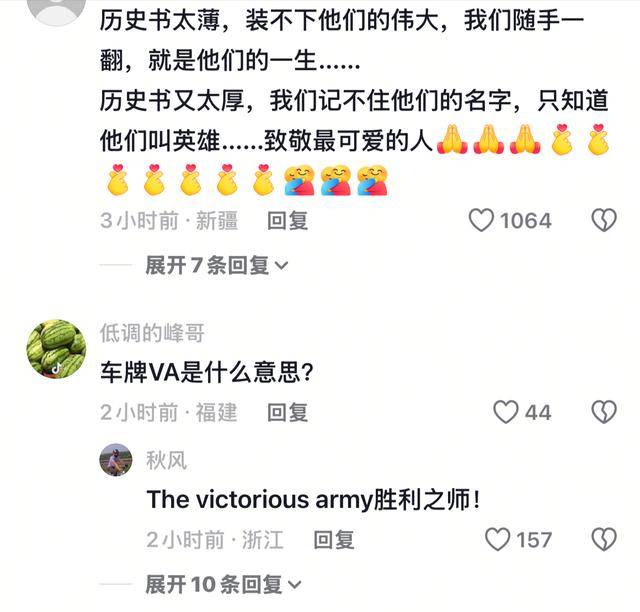Image resolution: width=640 pixels, height=612 pixels.
Task: Expand 展开7条回复 replies
Action: [217, 265]
